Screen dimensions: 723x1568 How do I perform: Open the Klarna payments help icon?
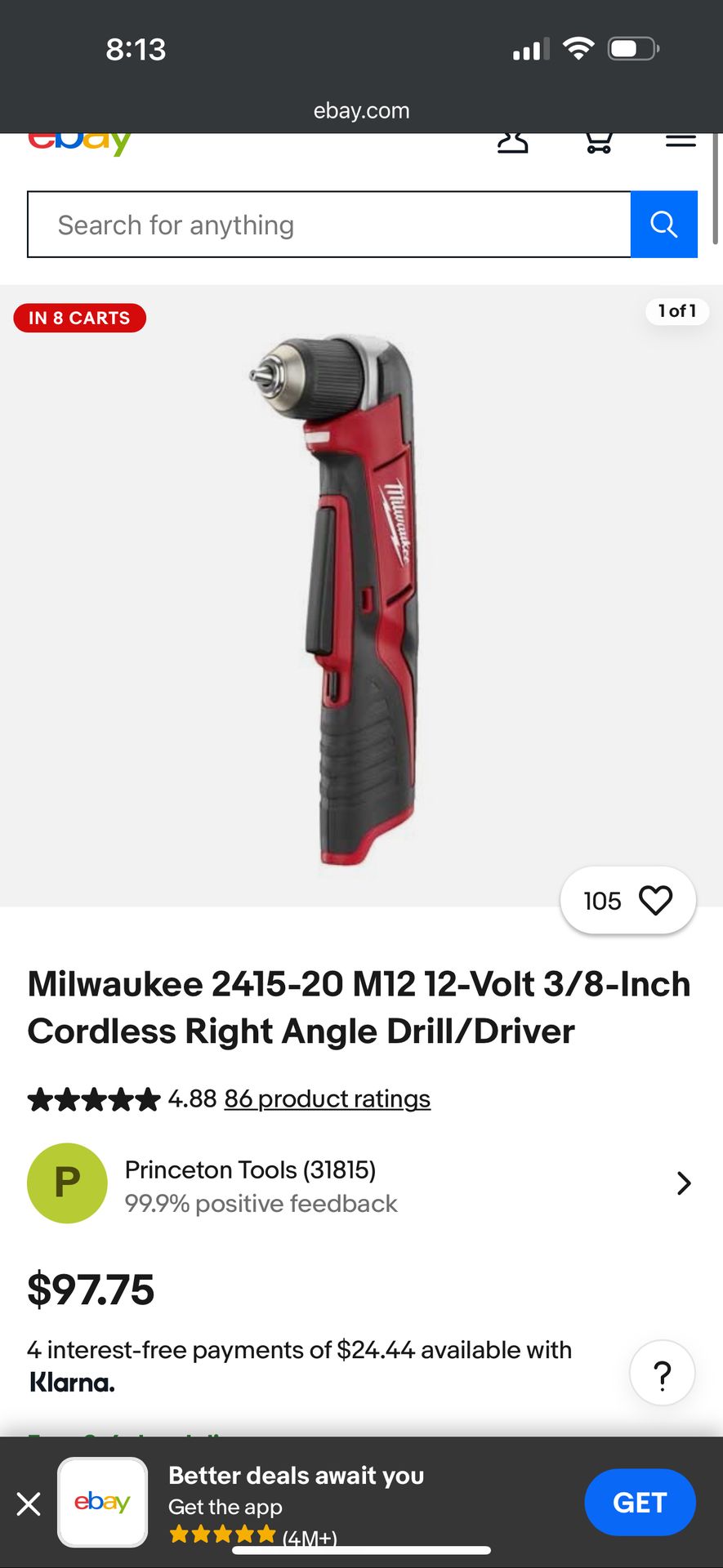click(x=662, y=1374)
